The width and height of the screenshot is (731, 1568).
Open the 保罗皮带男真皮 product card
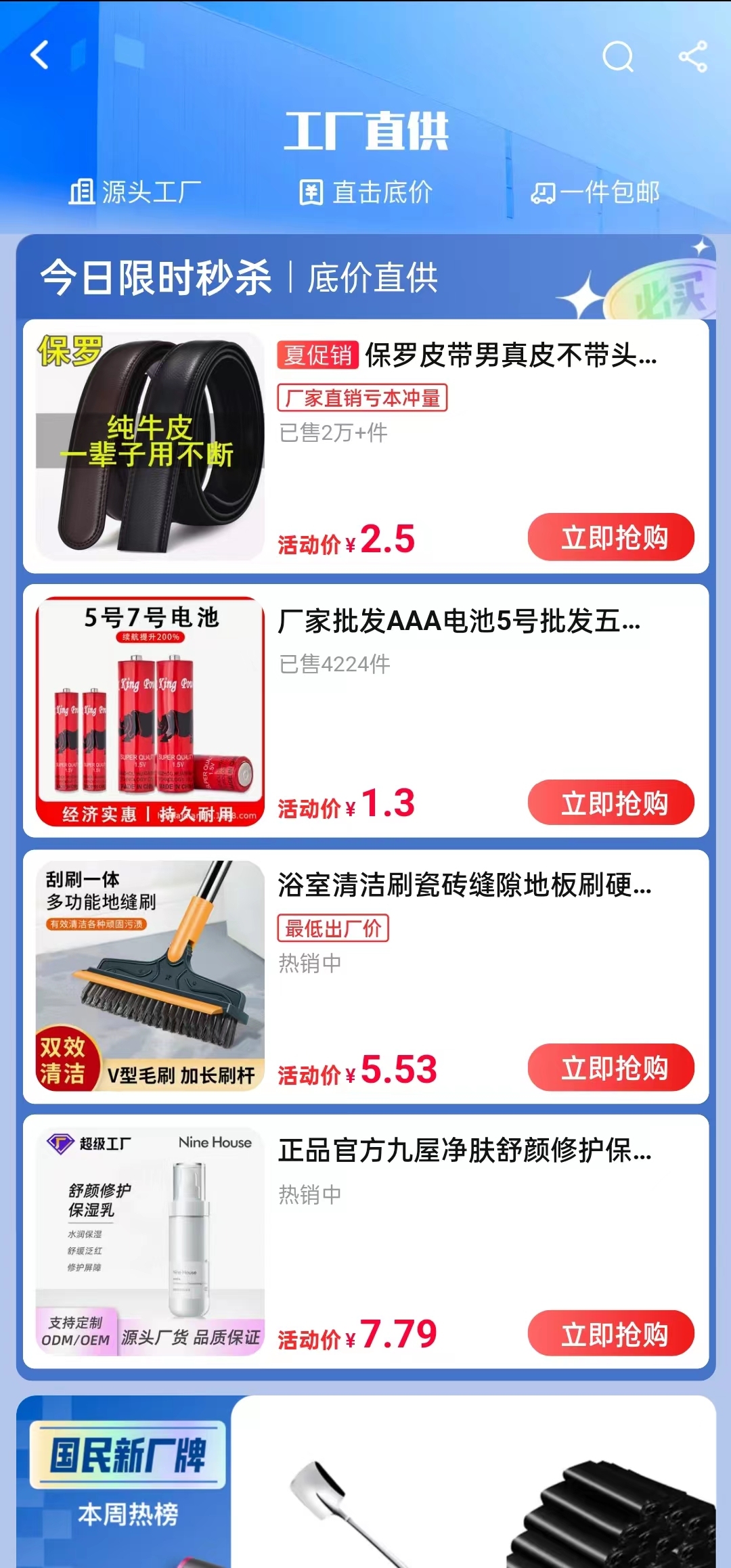pos(365,446)
